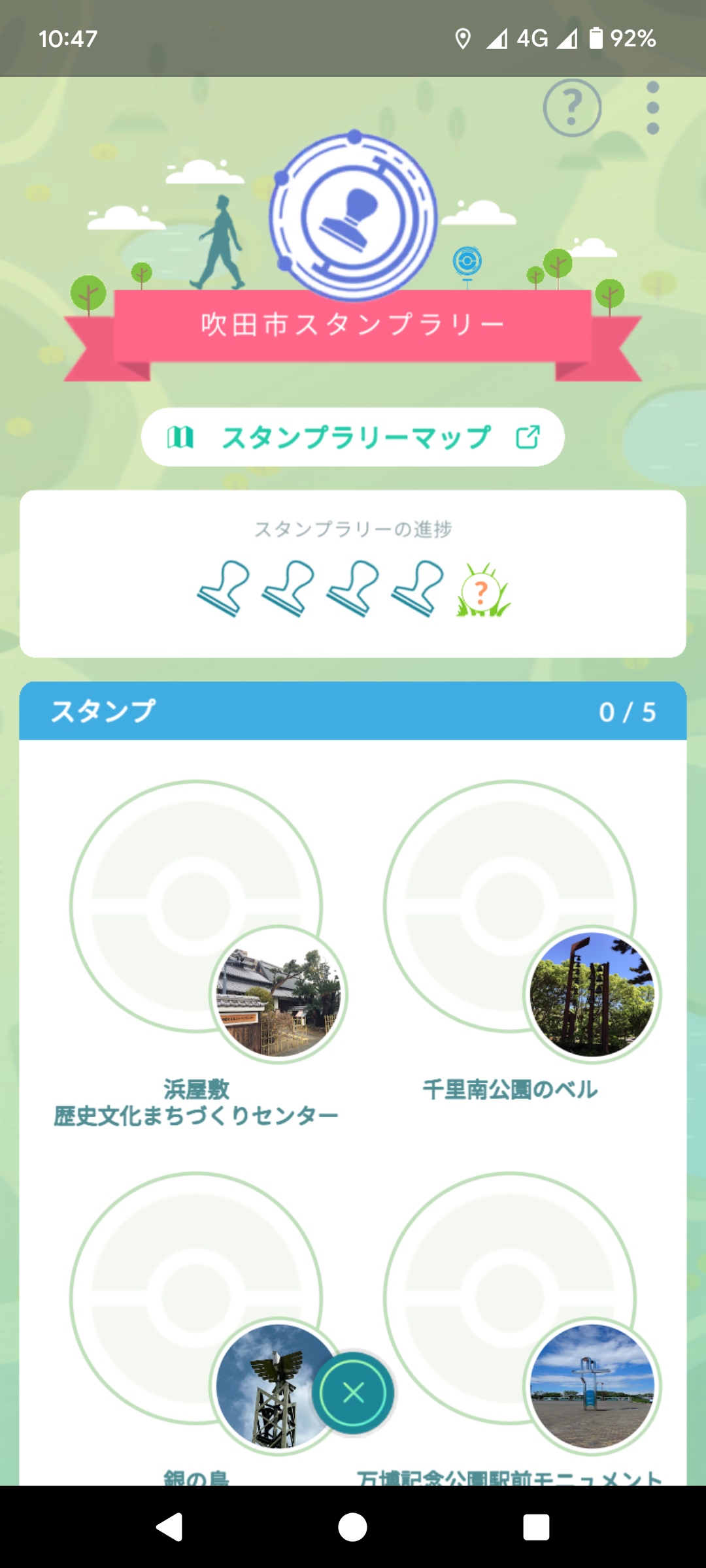706x1568 pixels.
Task: Open the help question mark icon
Action: 572,108
